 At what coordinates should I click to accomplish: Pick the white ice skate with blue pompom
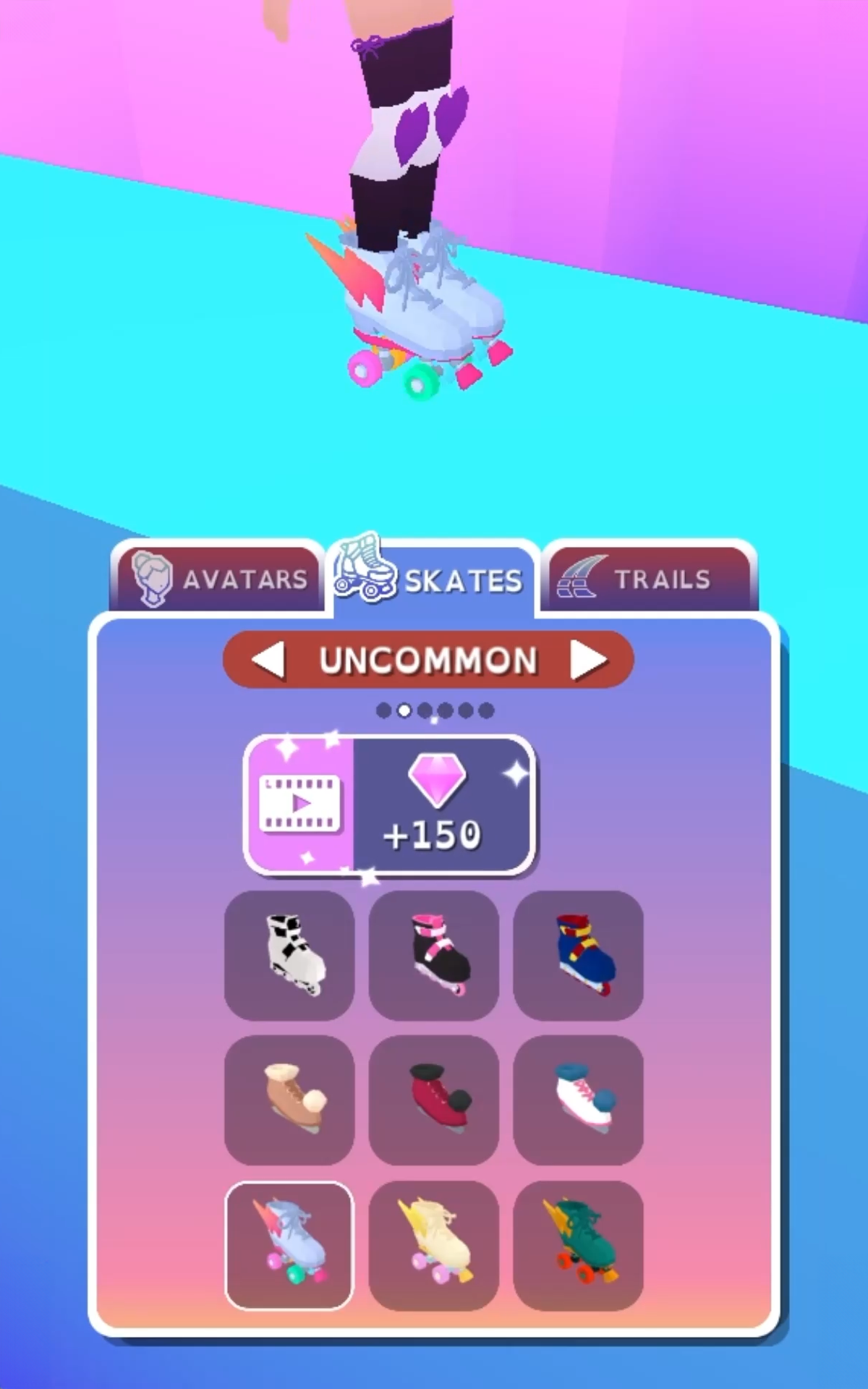579,1100
